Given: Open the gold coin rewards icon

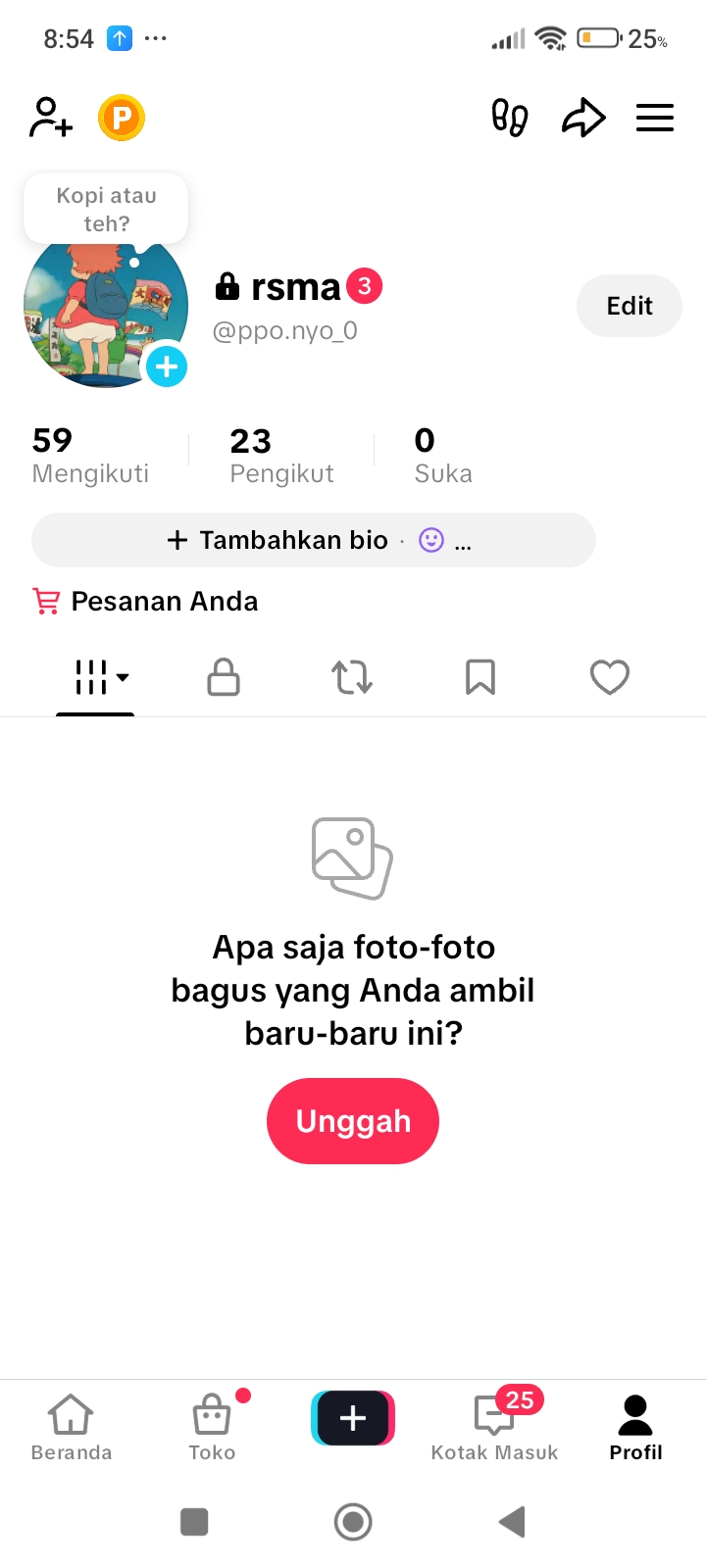Looking at the screenshot, I should [122, 118].
